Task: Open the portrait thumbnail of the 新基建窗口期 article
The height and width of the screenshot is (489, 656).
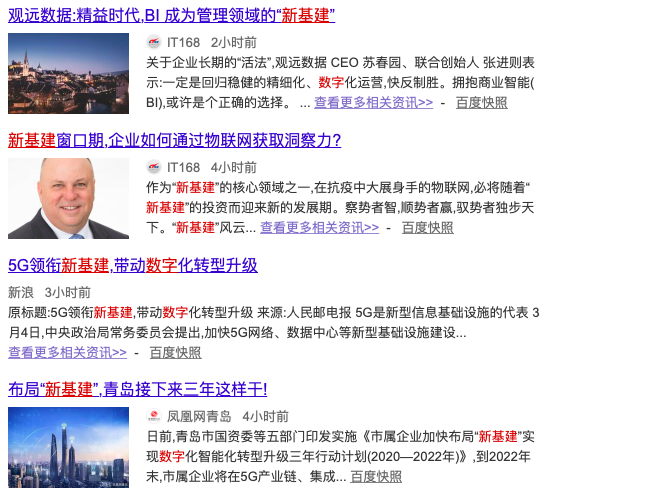Action: 68,198
